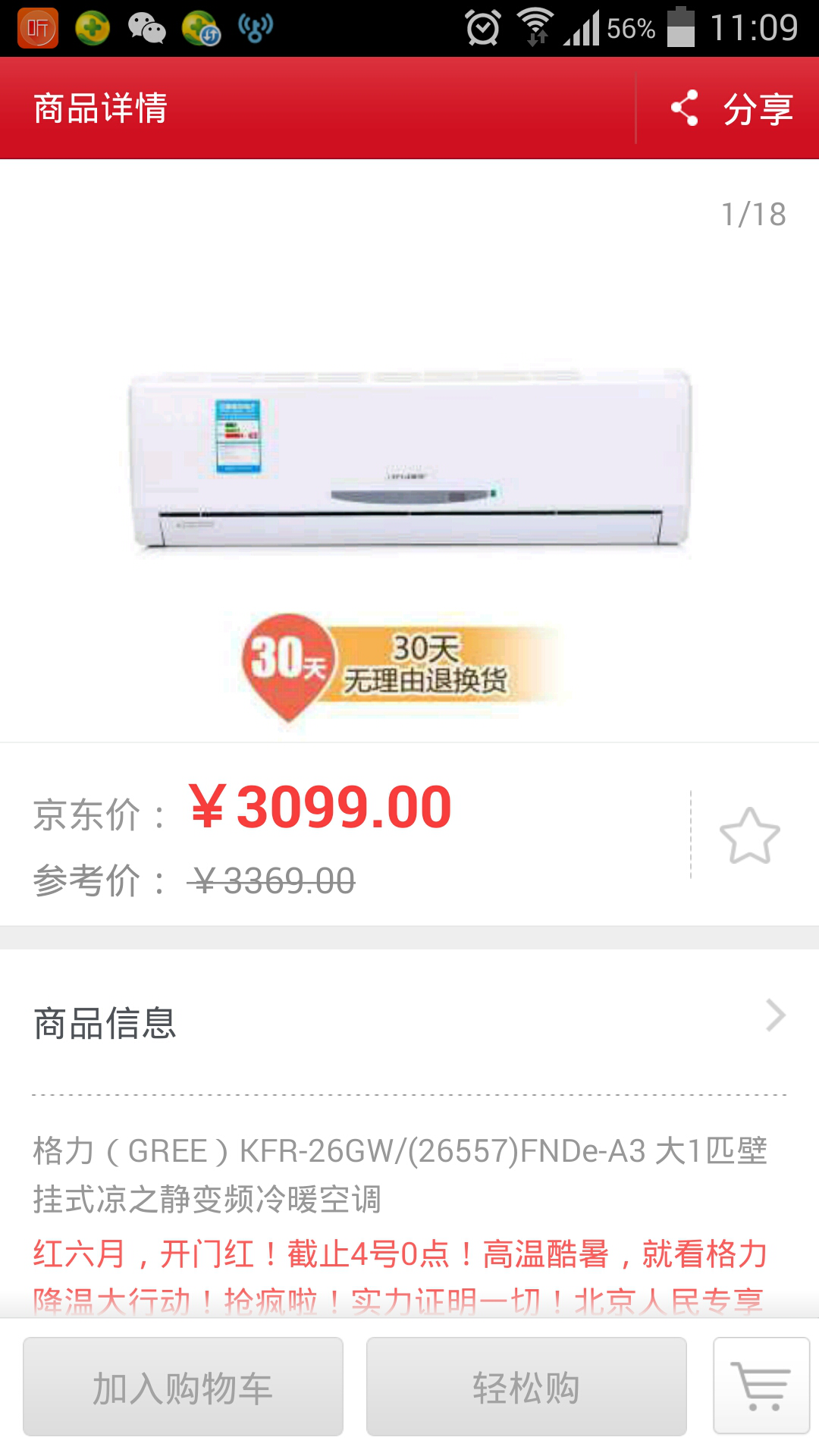Share this product via 分享

[732, 108]
